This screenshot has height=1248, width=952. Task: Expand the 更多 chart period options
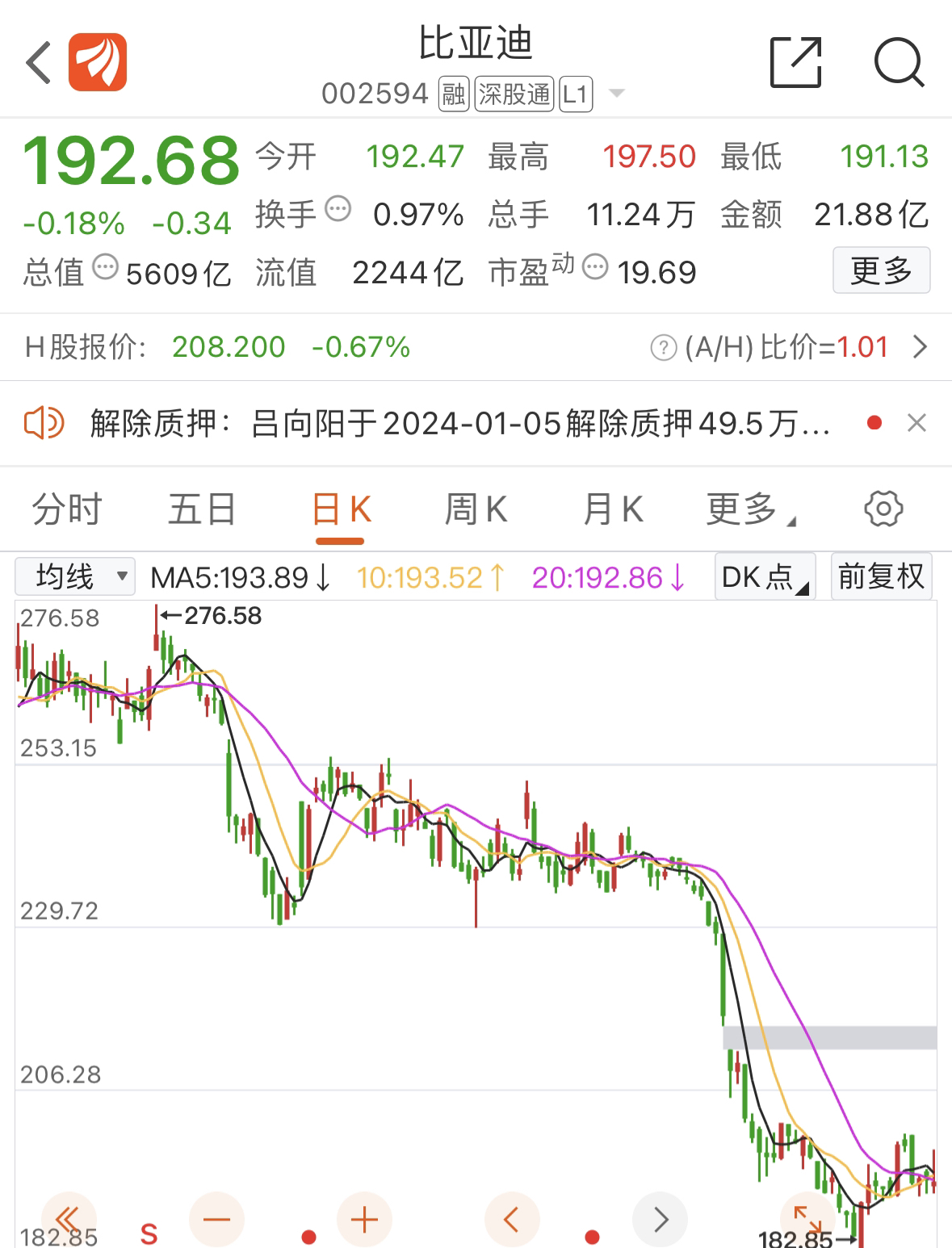(x=749, y=510)
